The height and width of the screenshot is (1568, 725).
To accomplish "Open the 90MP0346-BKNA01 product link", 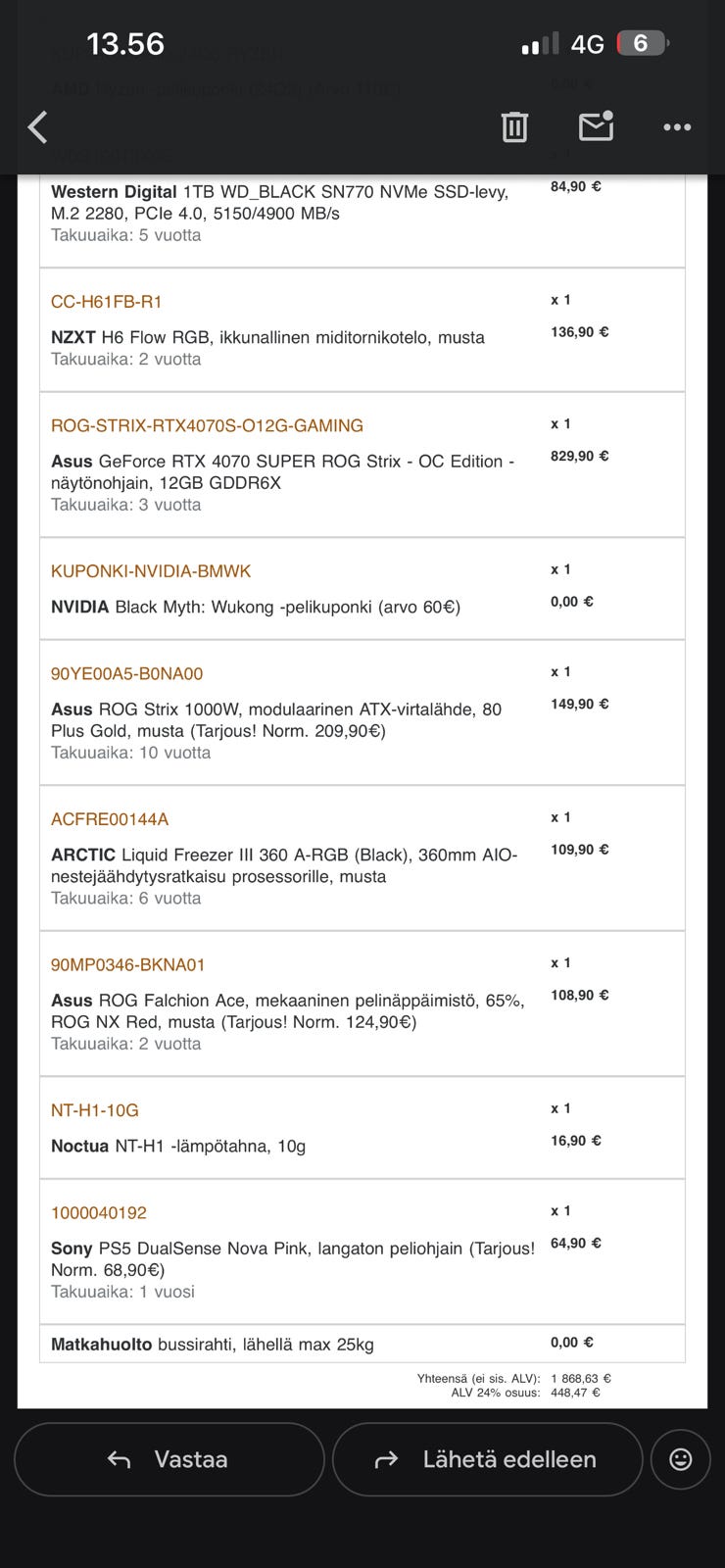I will 128,965.
